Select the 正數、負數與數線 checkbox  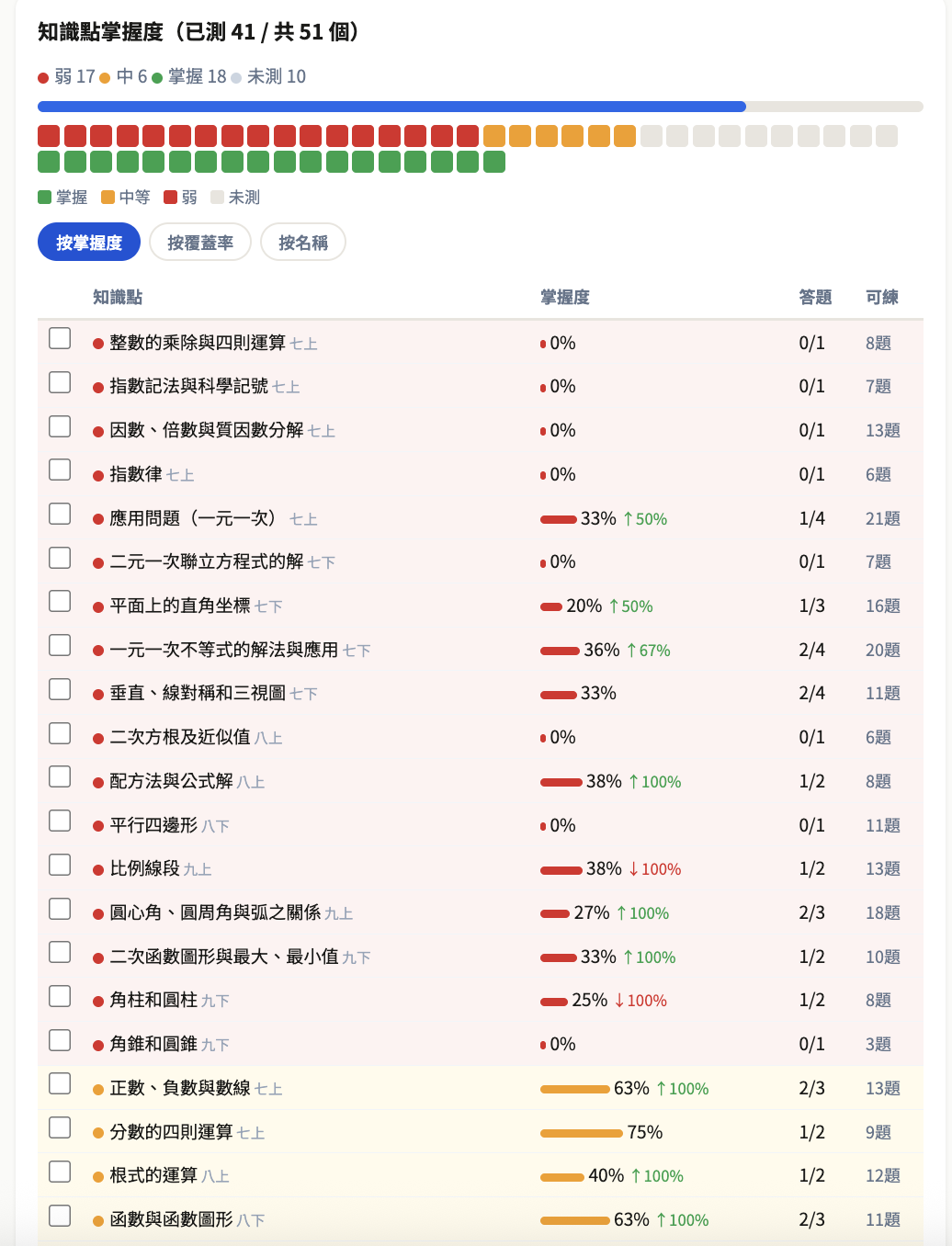(x=60, y=1083)
